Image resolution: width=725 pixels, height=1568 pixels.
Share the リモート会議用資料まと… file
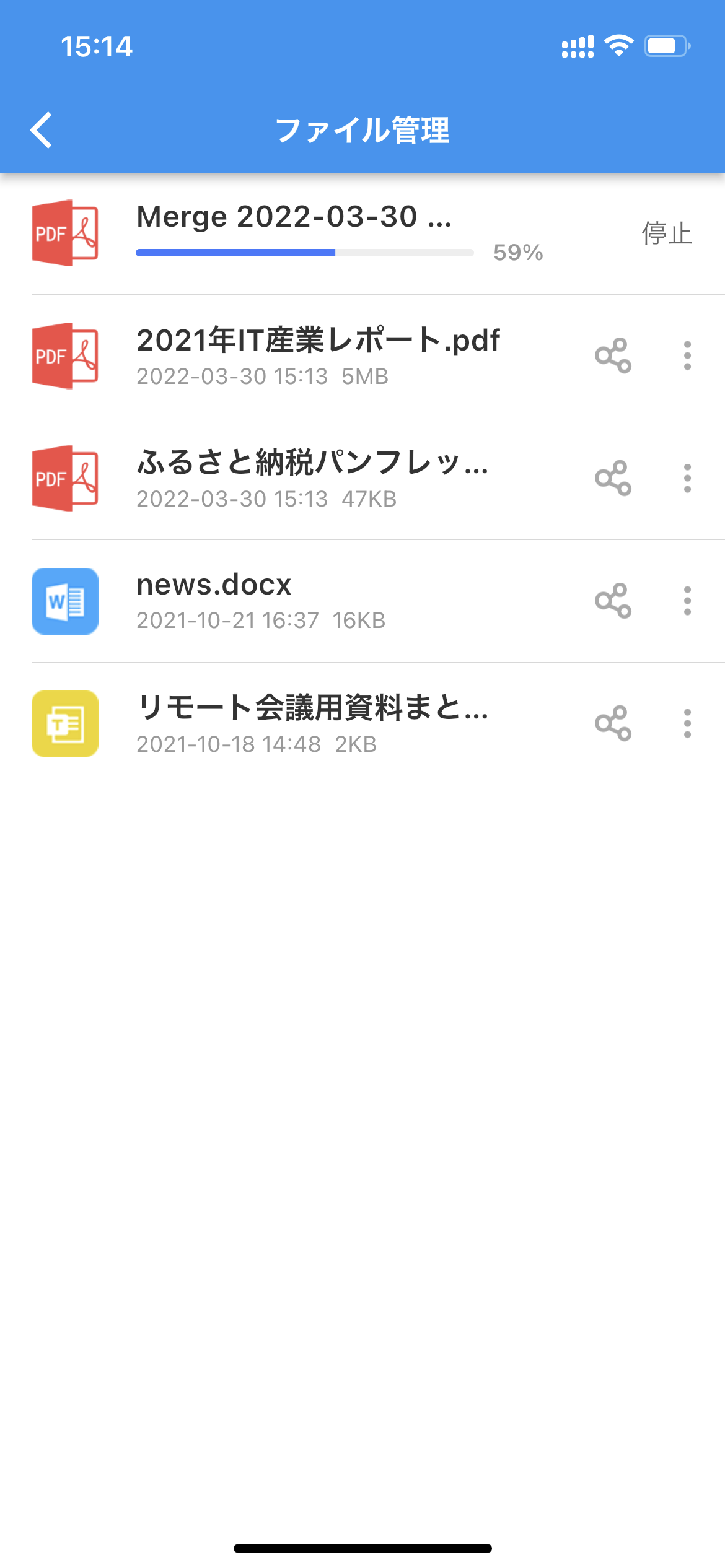(613, 723)
